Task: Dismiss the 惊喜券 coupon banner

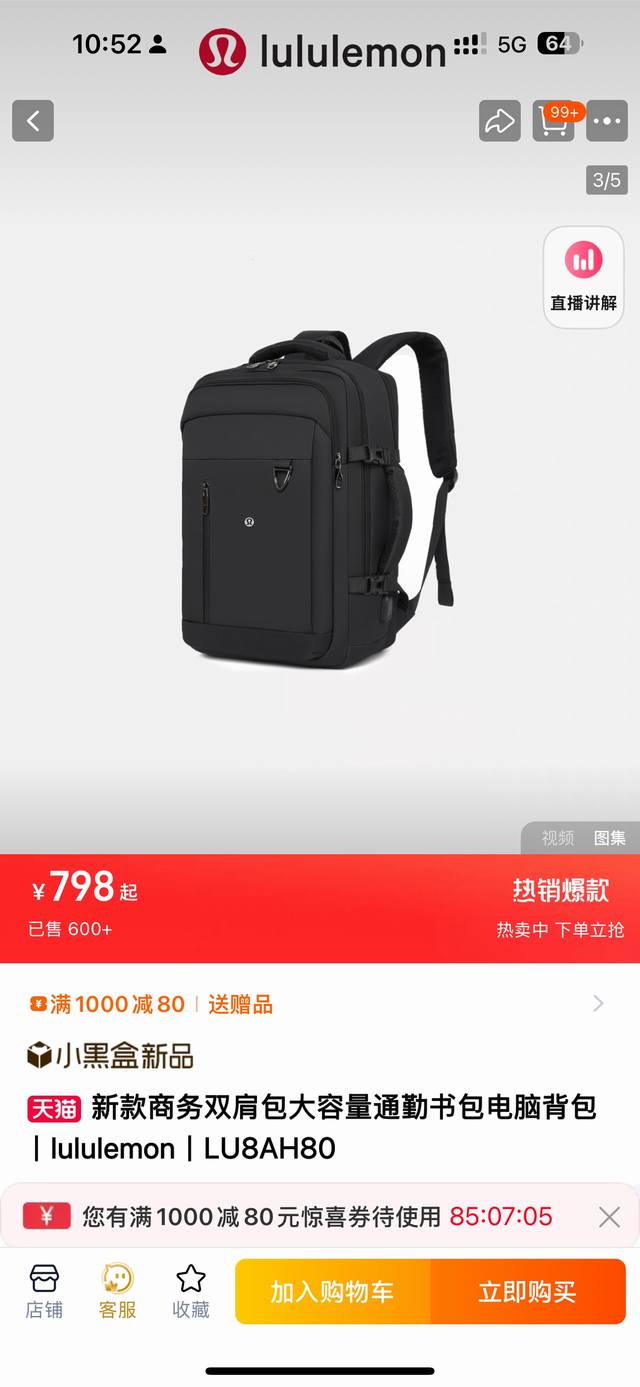Action: (609, 1217)
